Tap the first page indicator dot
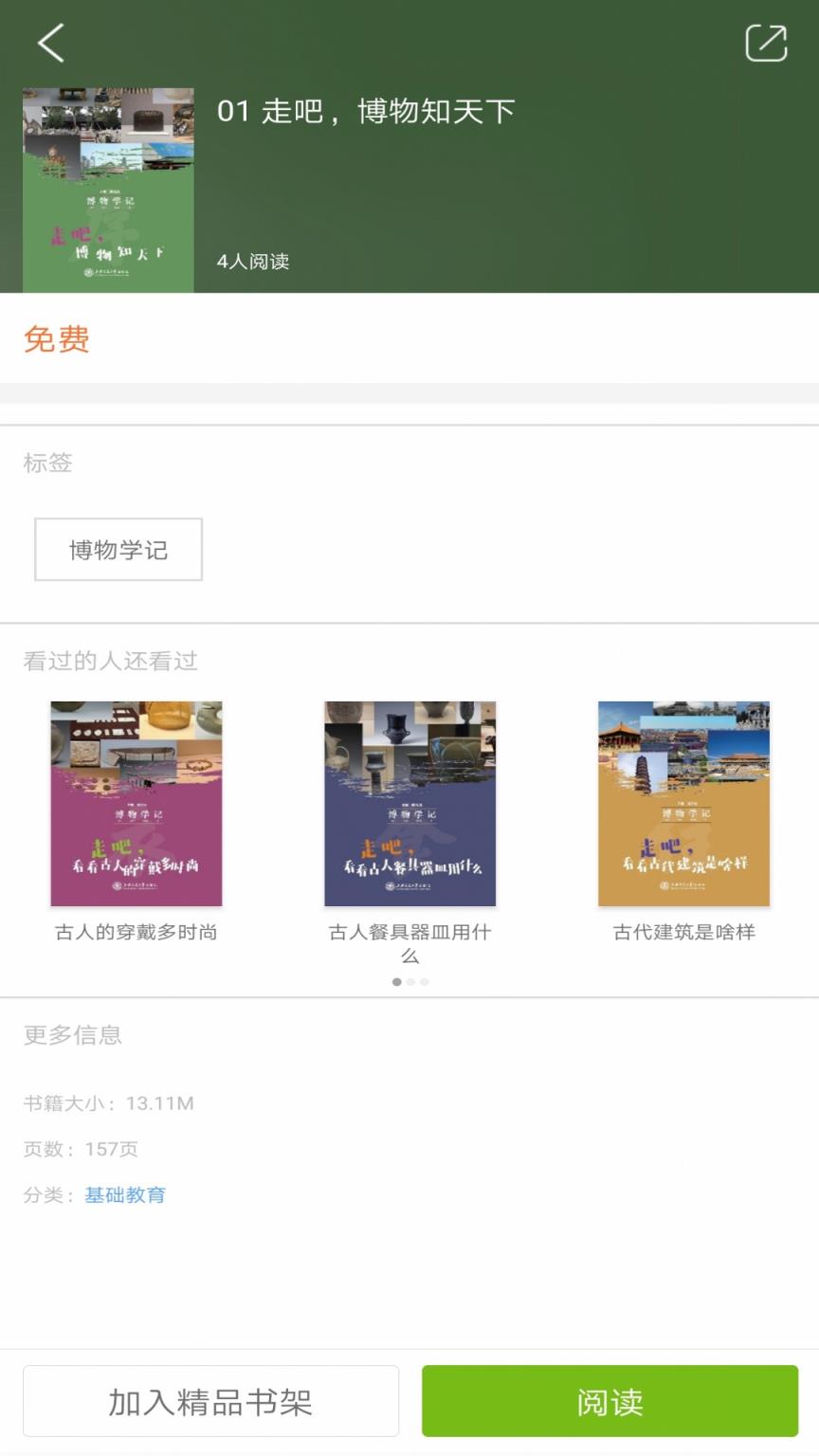 [396, 983]
